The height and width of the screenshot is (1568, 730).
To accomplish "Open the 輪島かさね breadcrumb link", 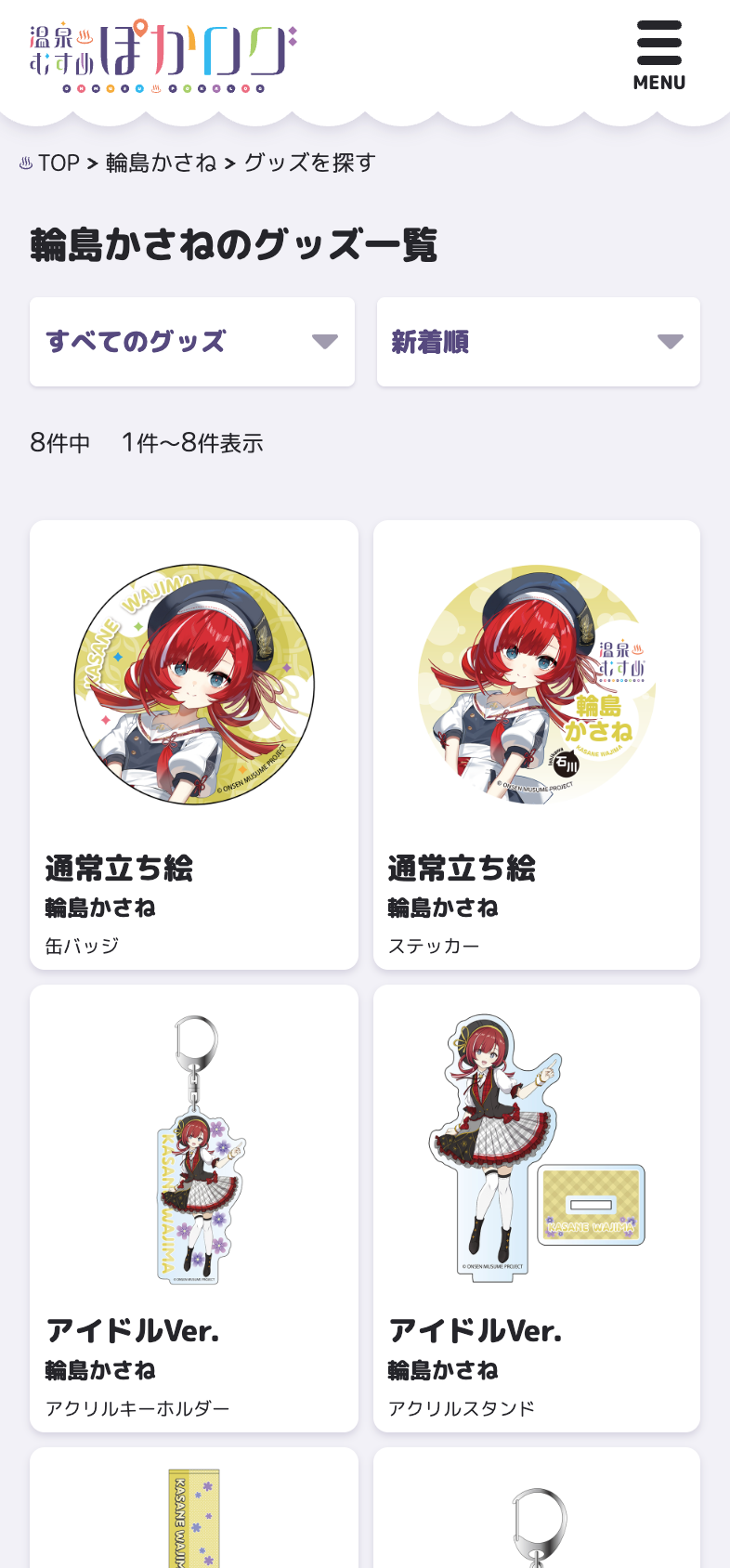I will 161,163.
